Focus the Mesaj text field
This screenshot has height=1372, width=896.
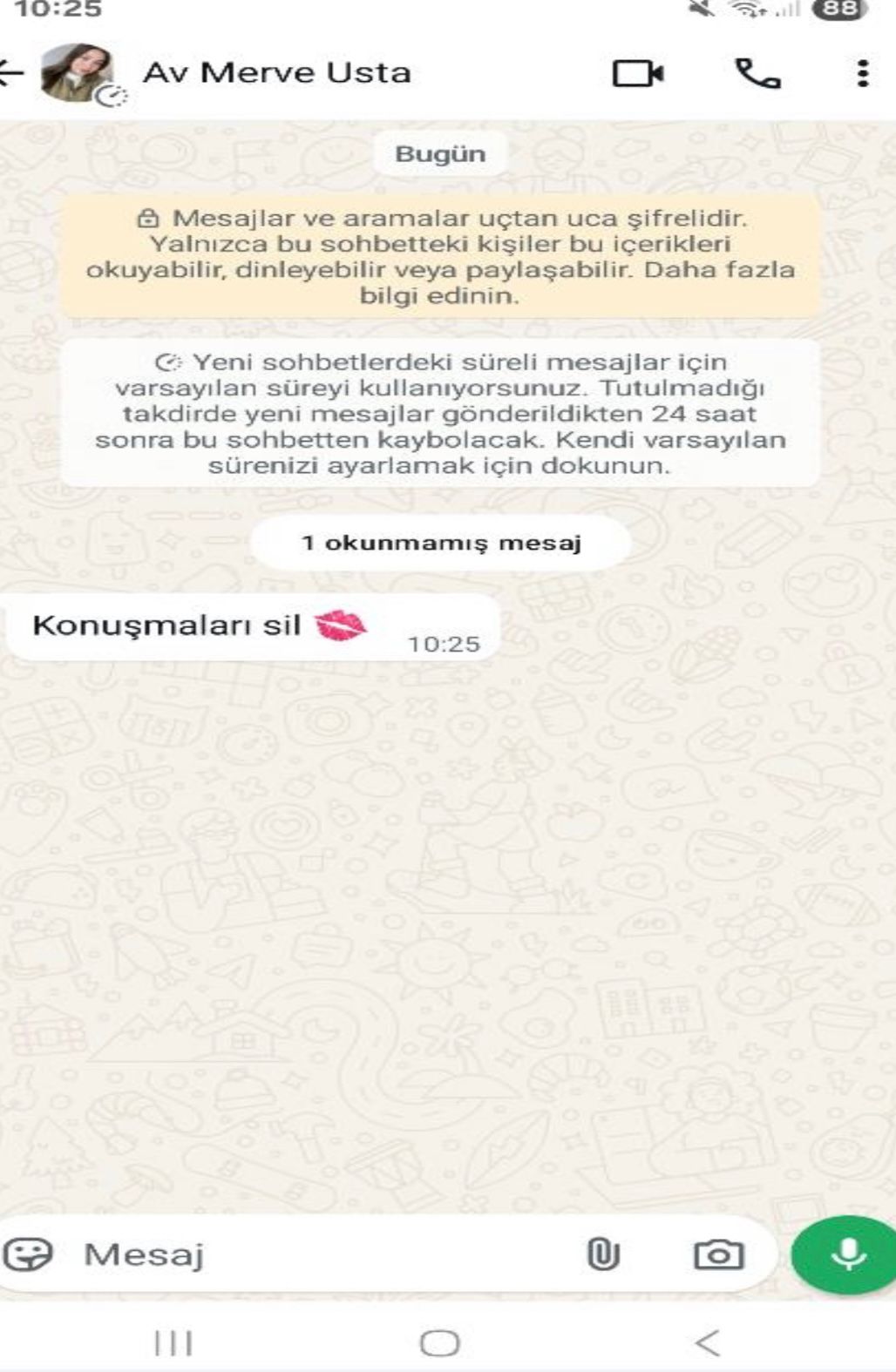click(314, 1254)
